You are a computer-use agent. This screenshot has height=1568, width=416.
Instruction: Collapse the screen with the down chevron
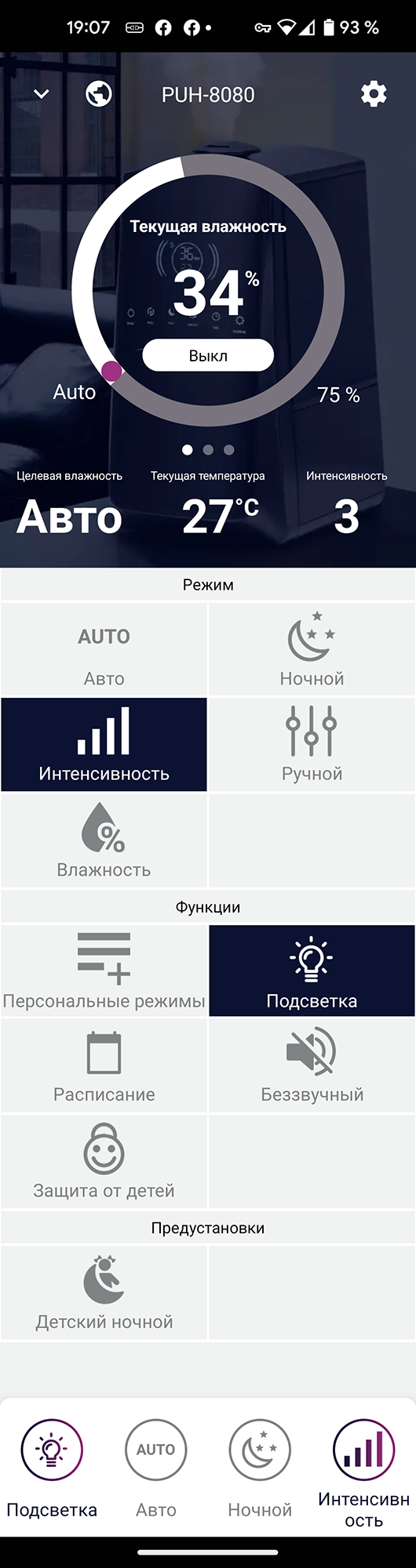click(42, 94)
